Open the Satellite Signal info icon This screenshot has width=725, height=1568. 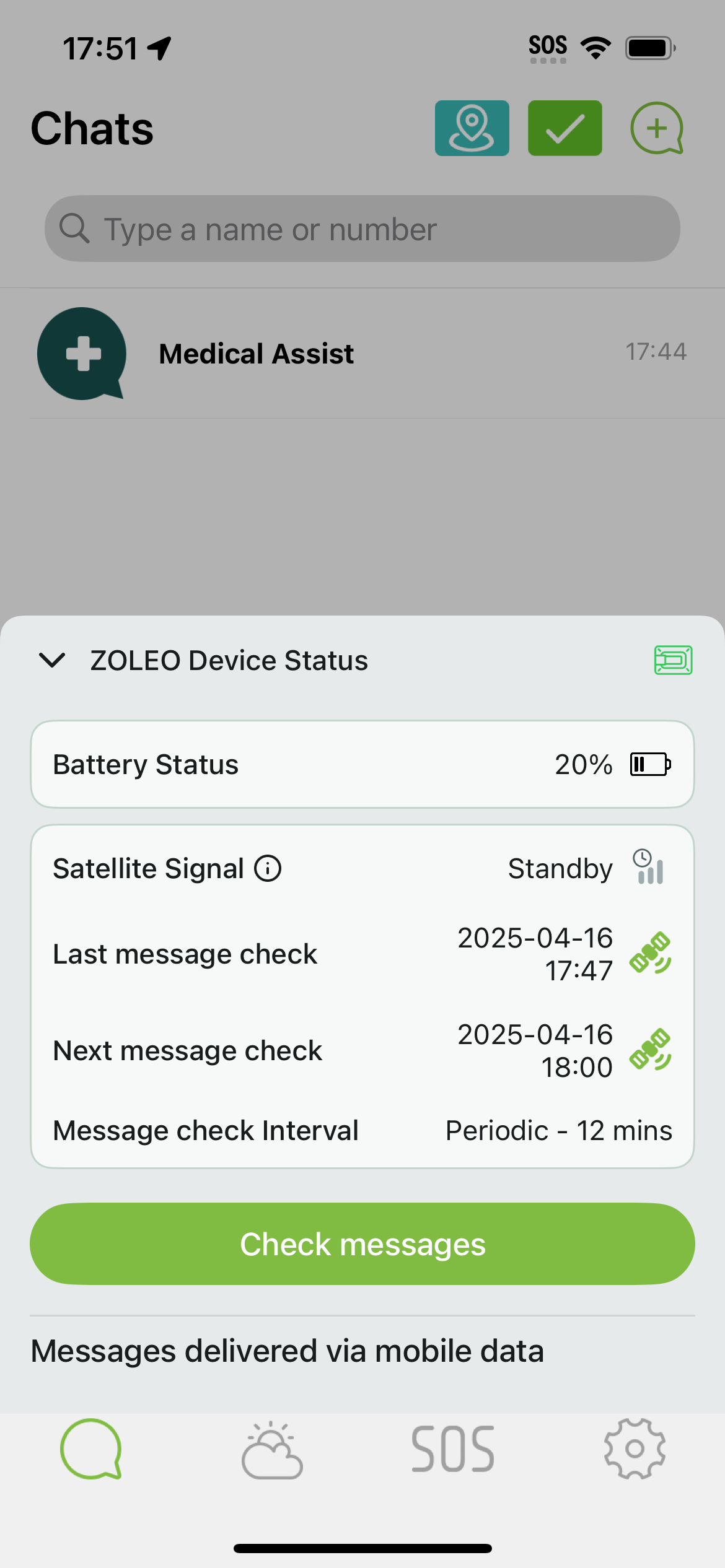[x=268, y=868]
